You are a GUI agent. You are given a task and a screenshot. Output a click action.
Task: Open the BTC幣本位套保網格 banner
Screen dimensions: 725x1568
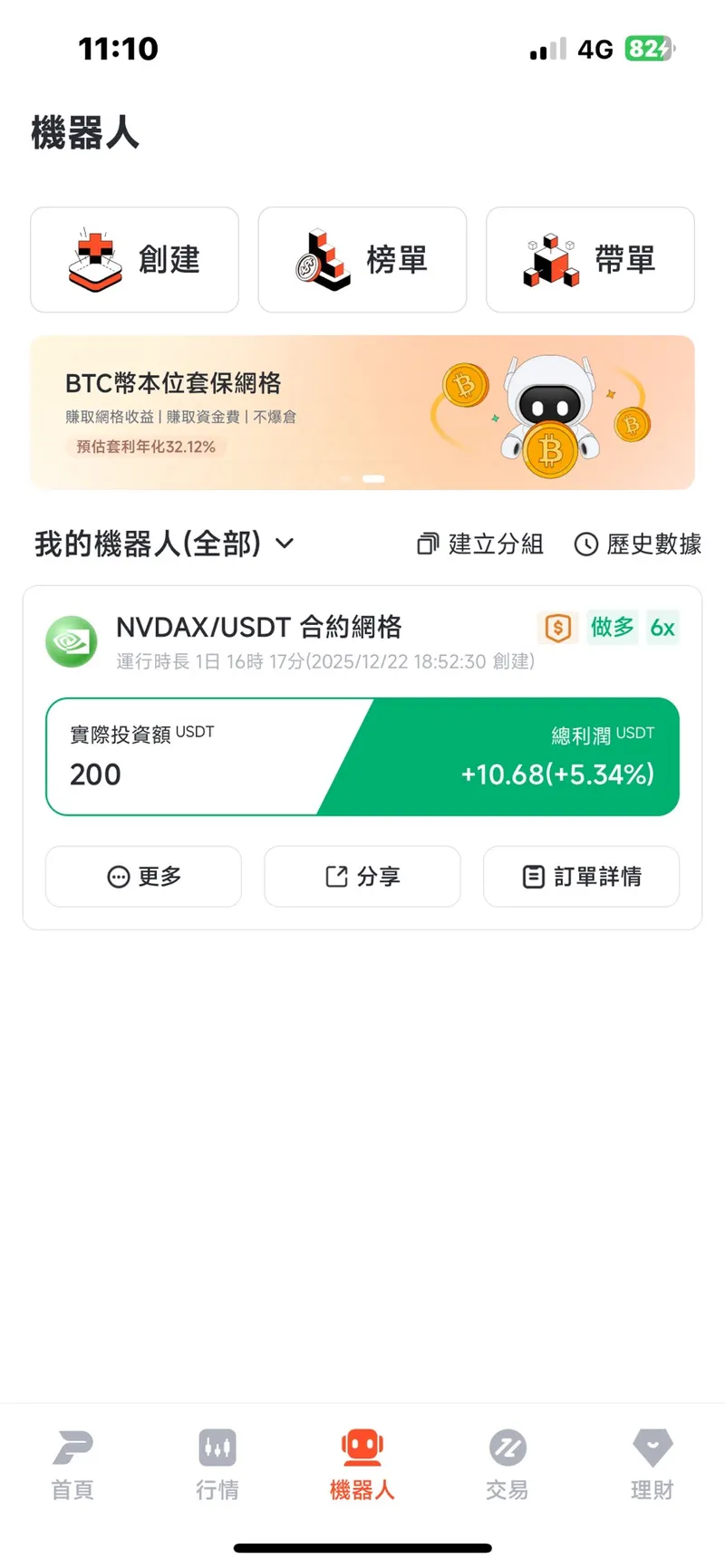pyautogui.click(x=362, y=412)
